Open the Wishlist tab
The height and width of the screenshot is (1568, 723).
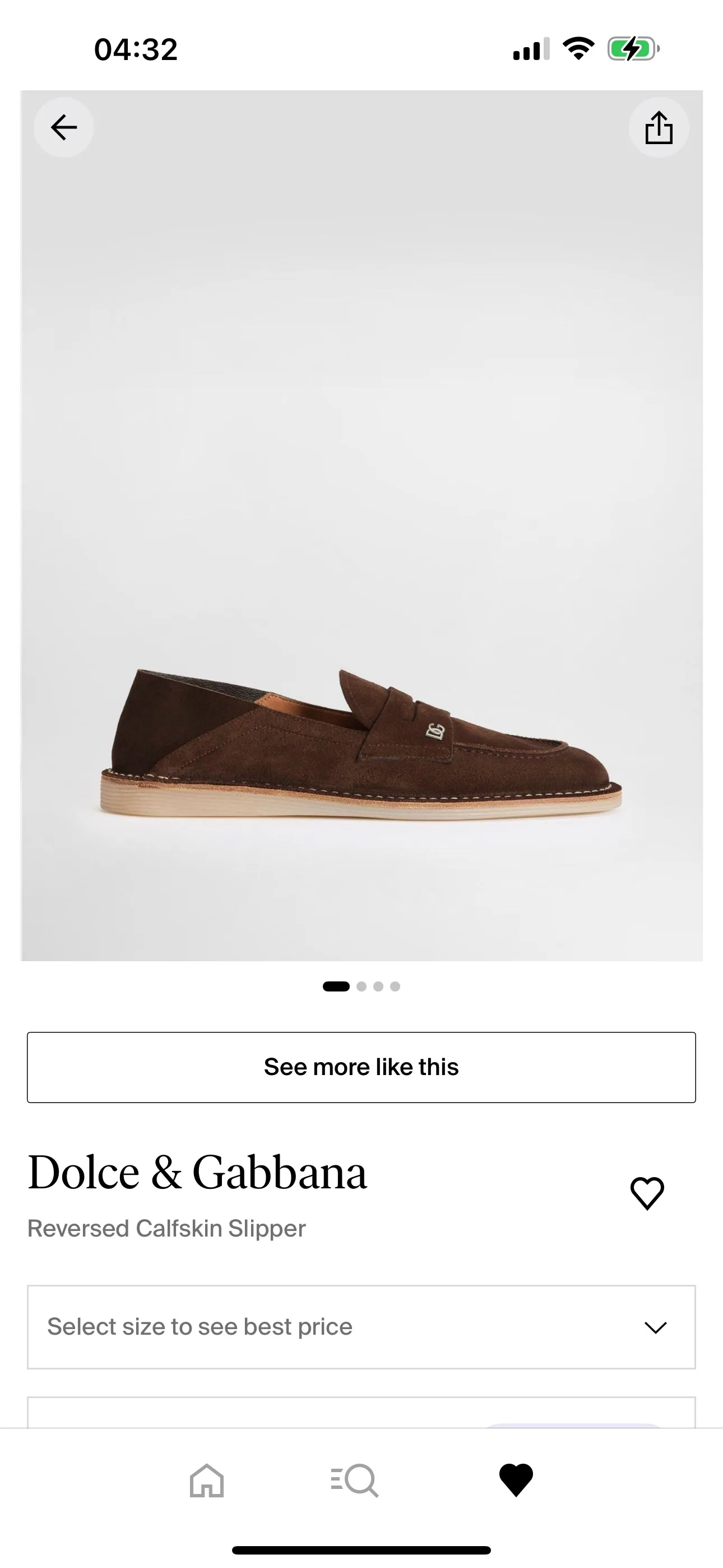pyautogui.click(x=516, y=1480)
